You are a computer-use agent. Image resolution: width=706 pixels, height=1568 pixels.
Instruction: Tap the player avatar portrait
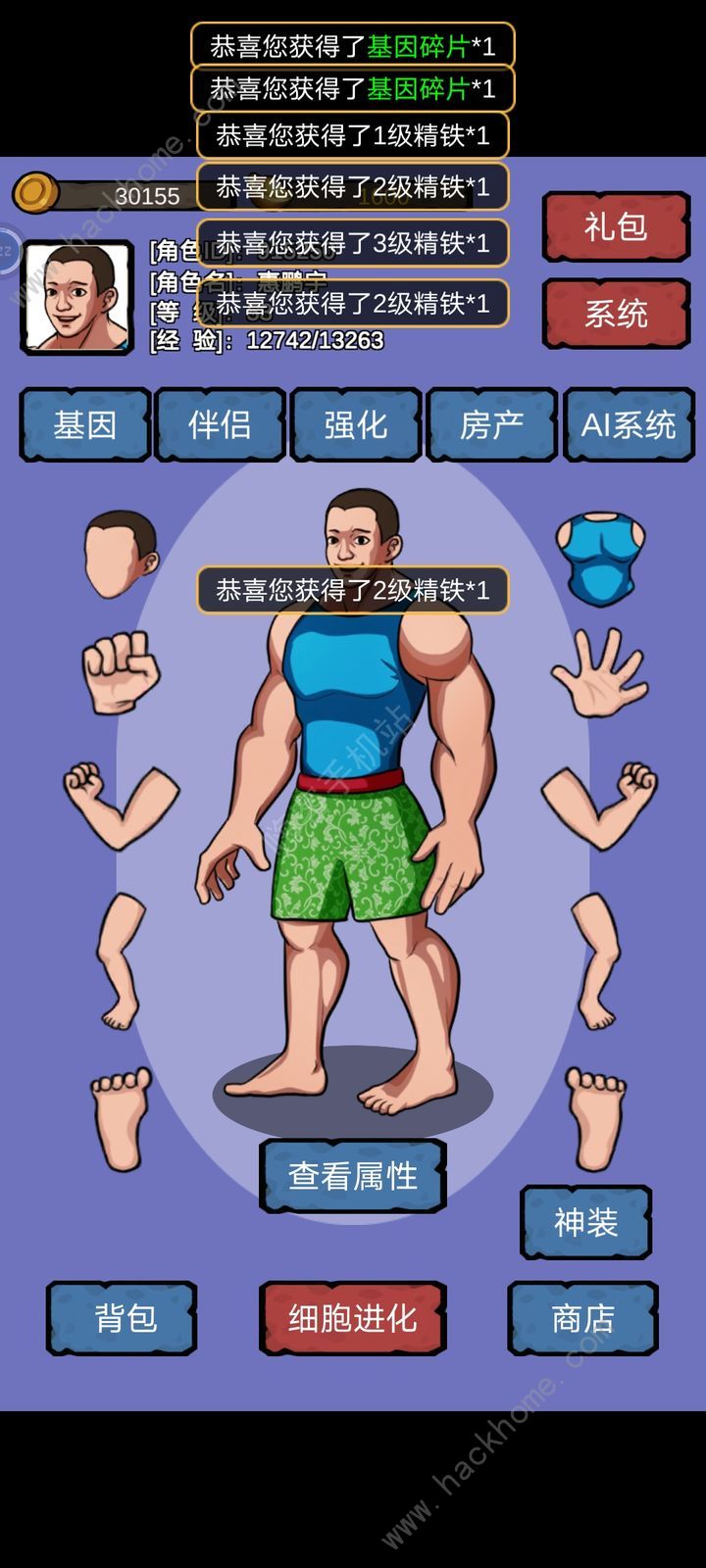(76, 297)
